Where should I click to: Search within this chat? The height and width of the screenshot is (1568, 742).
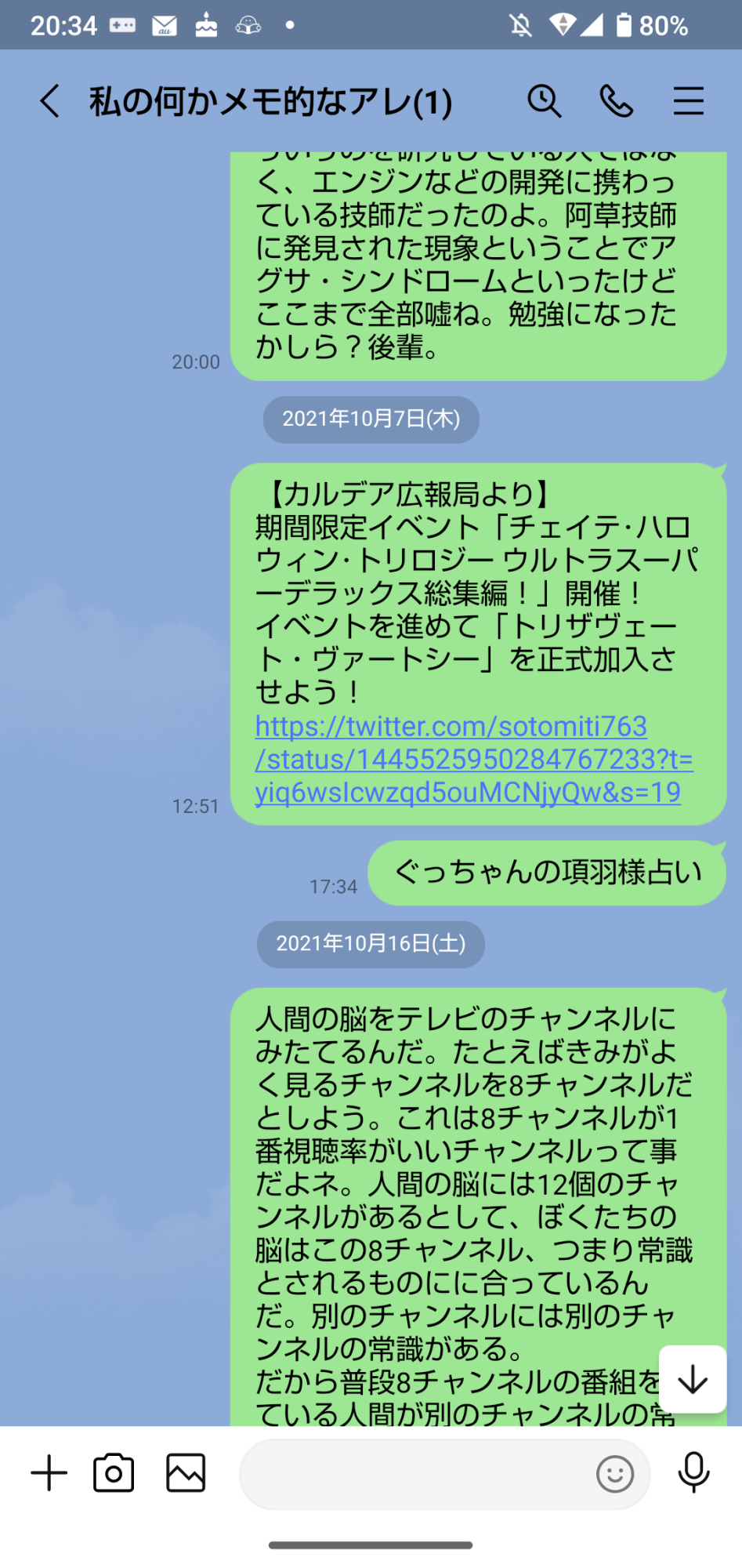[544, 101]
